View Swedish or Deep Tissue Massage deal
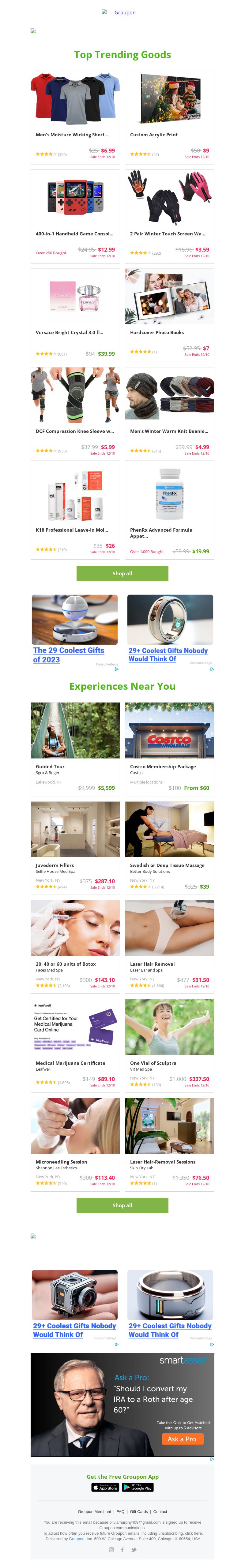This screenshot has width=245, height=1568. (x=169, y=847)
